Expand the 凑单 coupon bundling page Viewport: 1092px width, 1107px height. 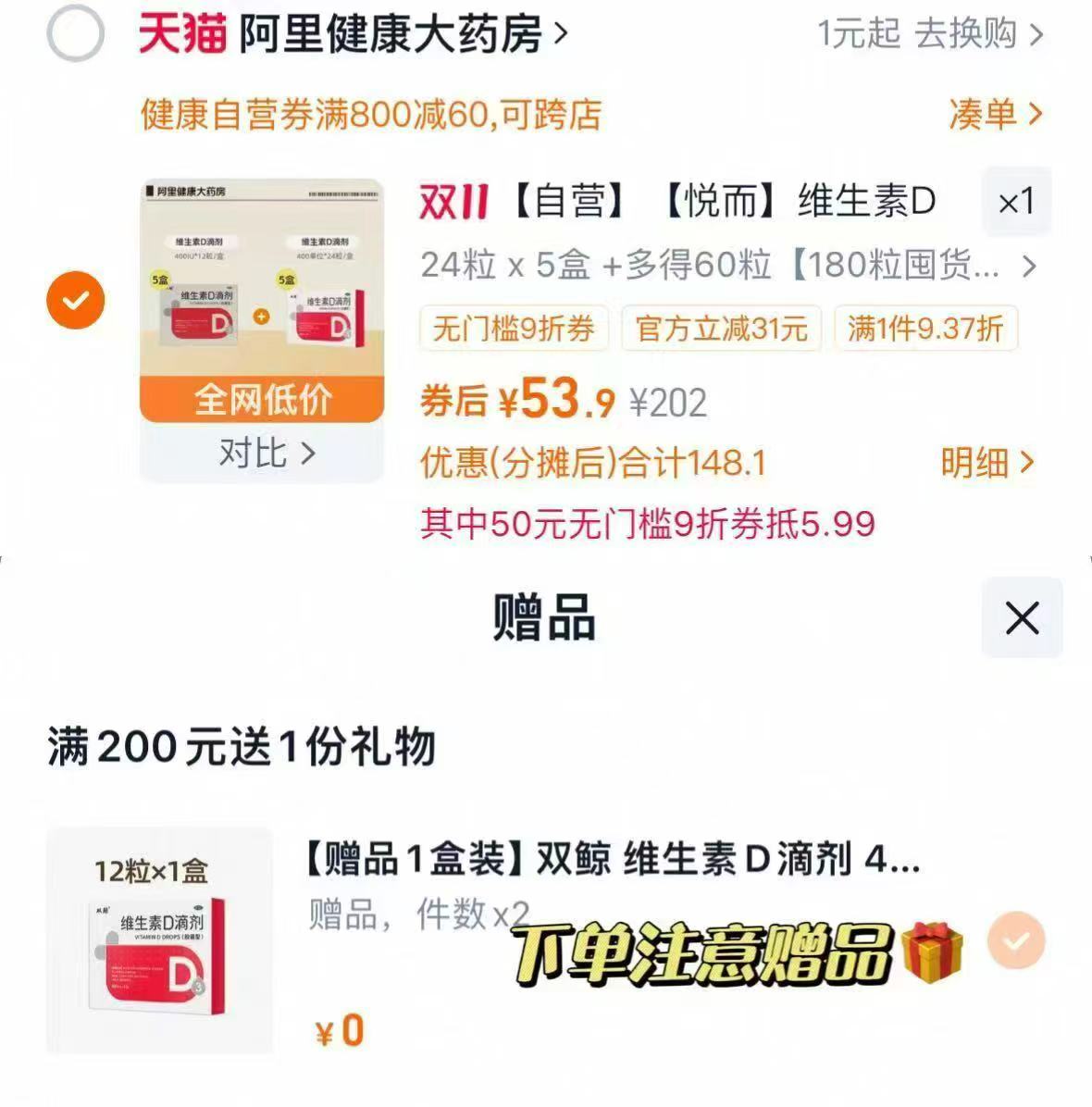click(992, 115)
